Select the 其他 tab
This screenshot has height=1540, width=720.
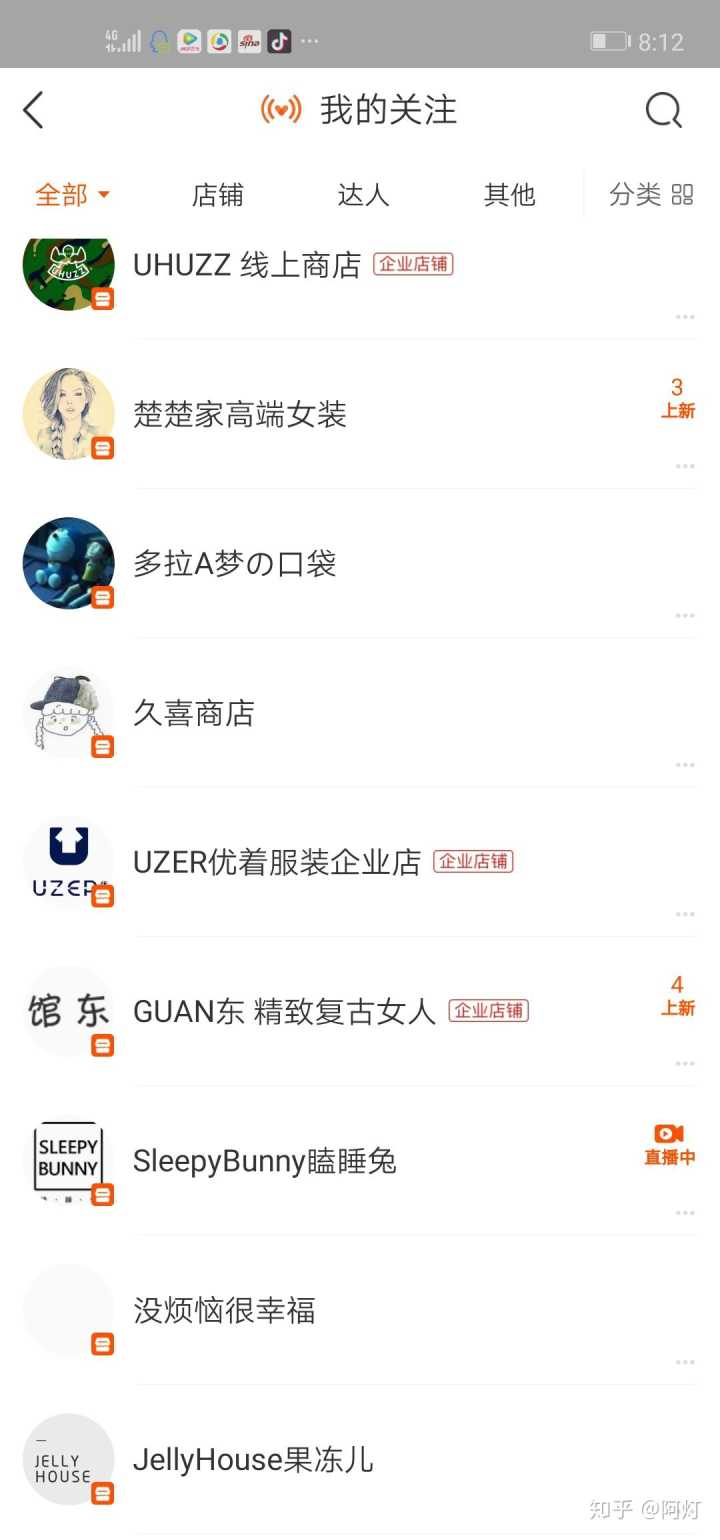[510, 195]
